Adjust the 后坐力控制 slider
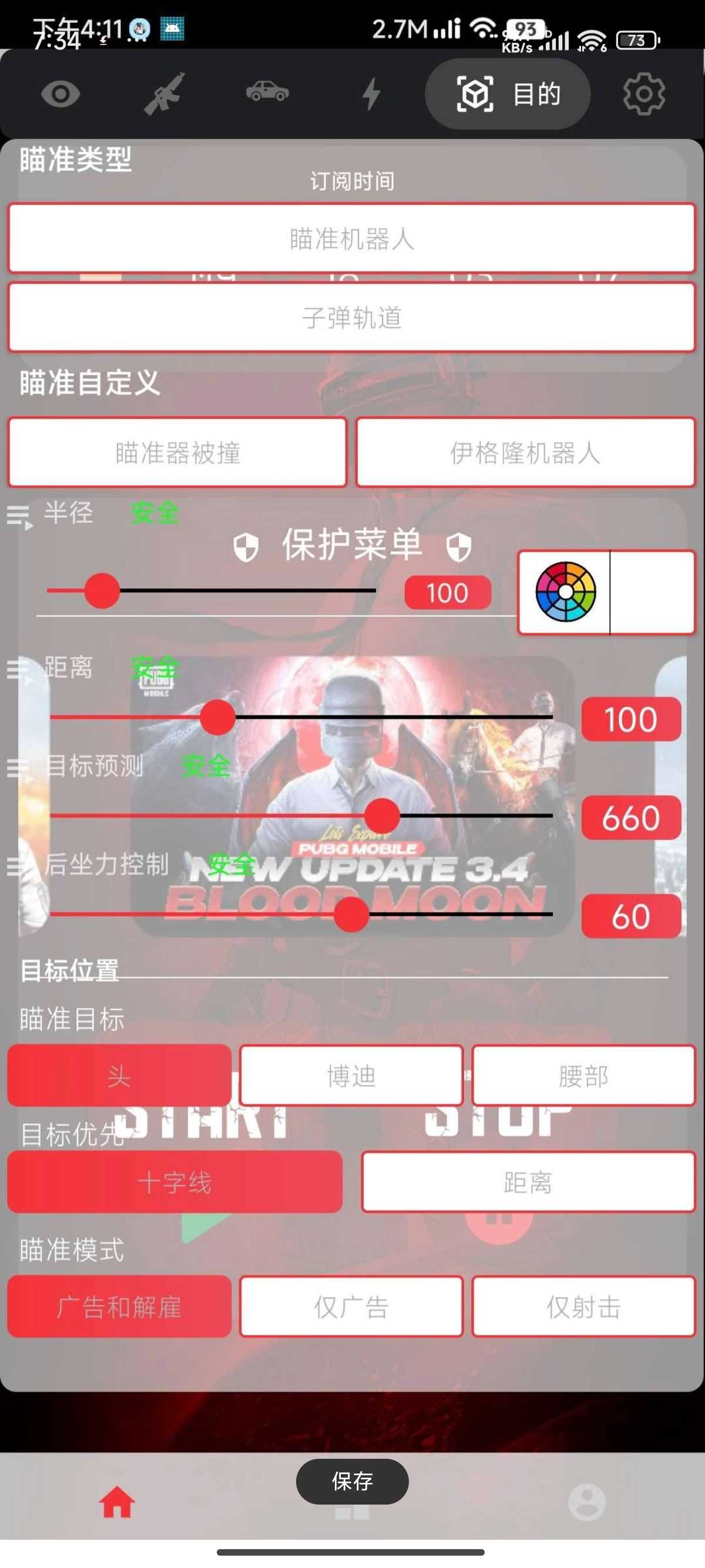Viewport: 705px width, 1568px height. click(351, 914)
